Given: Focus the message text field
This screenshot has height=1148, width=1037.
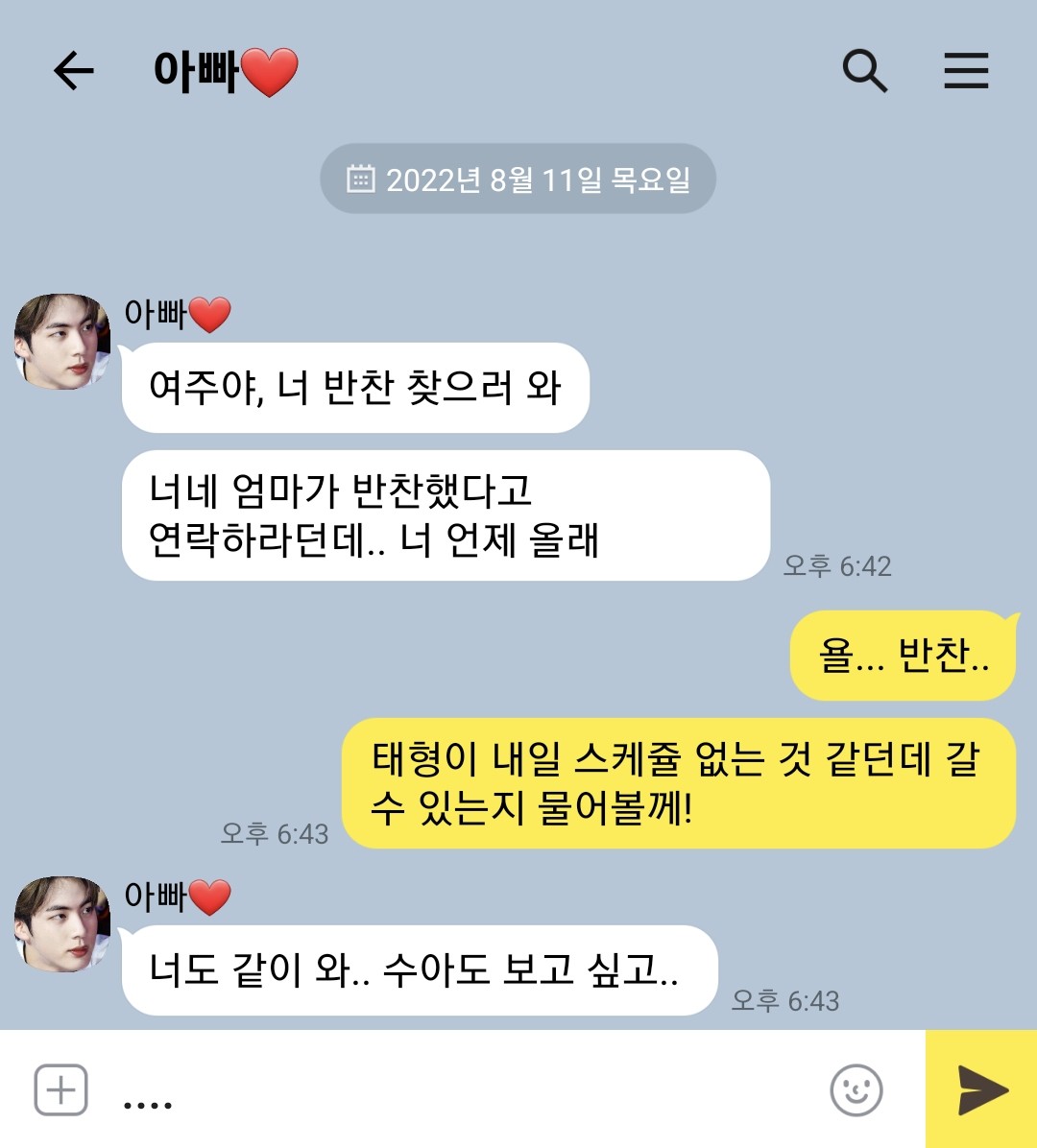Looking at the screenshot, I should pos(461,1090).
